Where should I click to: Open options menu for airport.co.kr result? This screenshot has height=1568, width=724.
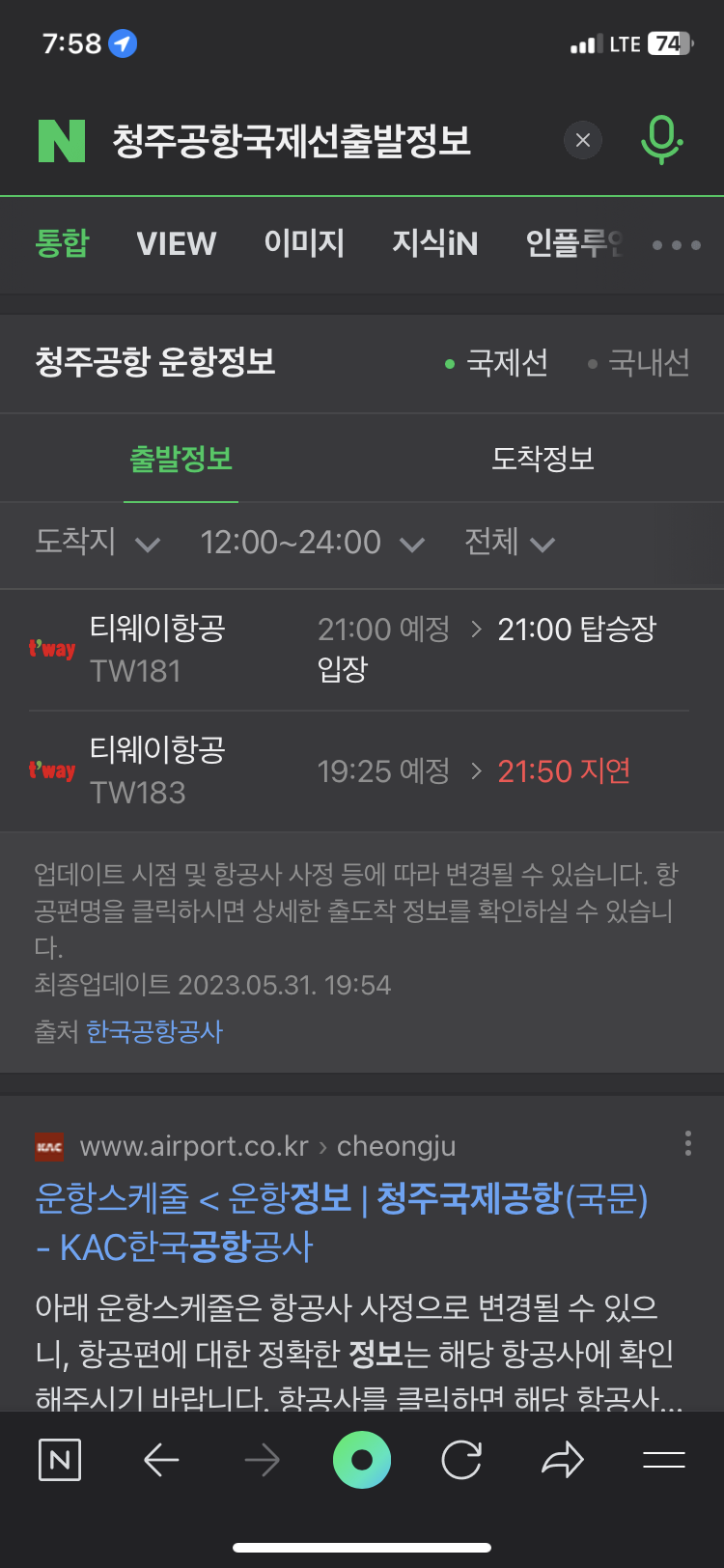687,1143
